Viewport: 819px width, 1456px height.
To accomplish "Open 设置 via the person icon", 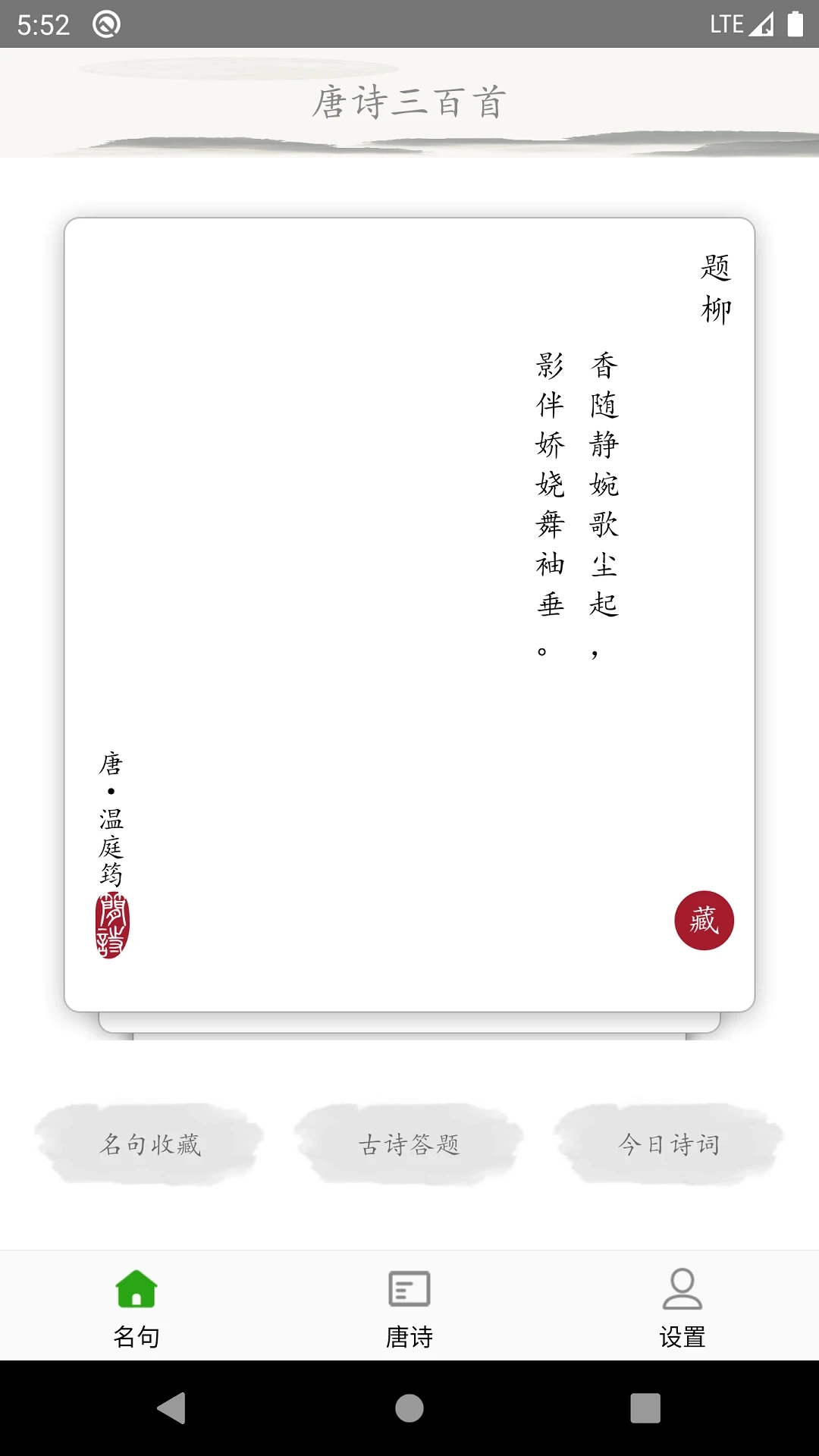I will [x=682, y=1289].
